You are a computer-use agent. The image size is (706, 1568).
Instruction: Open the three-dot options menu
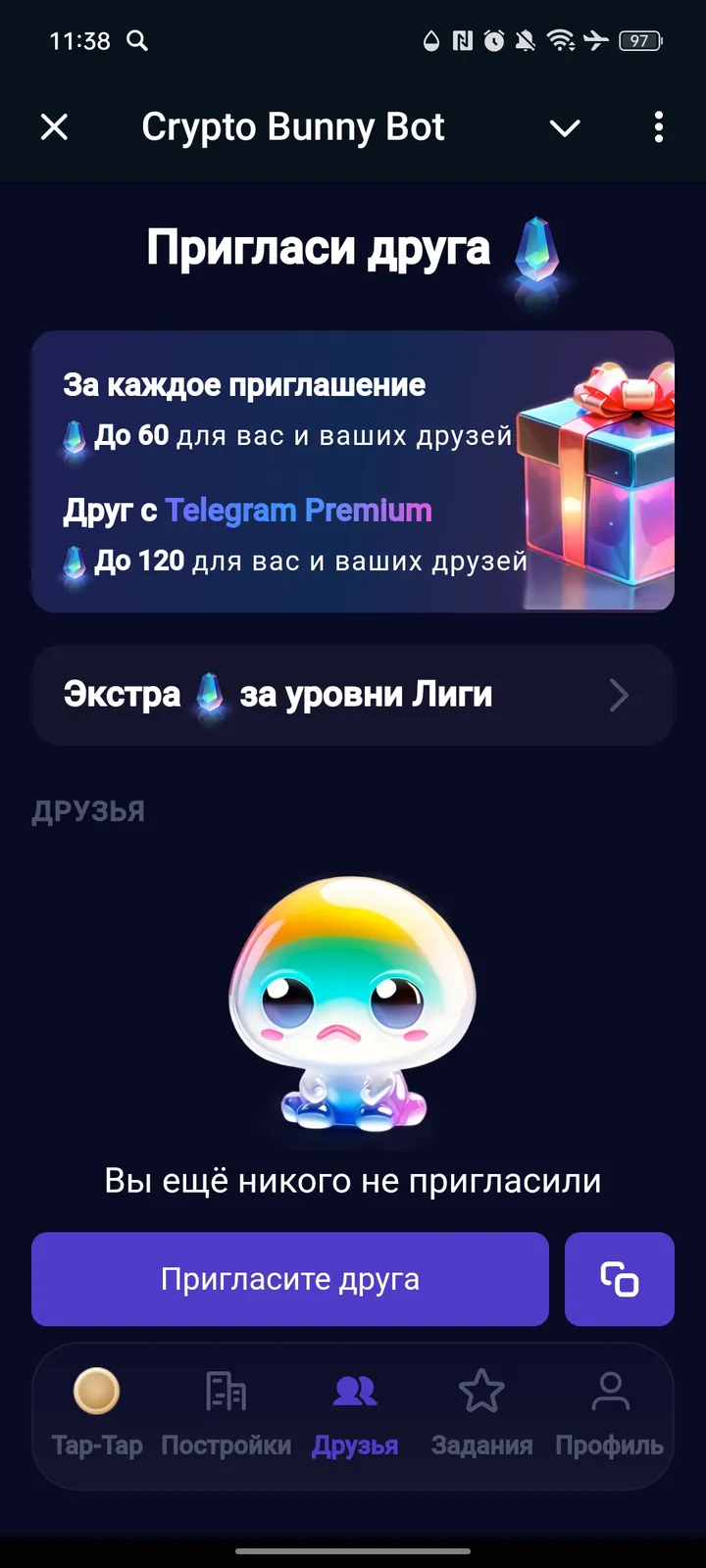click(658, 127)
